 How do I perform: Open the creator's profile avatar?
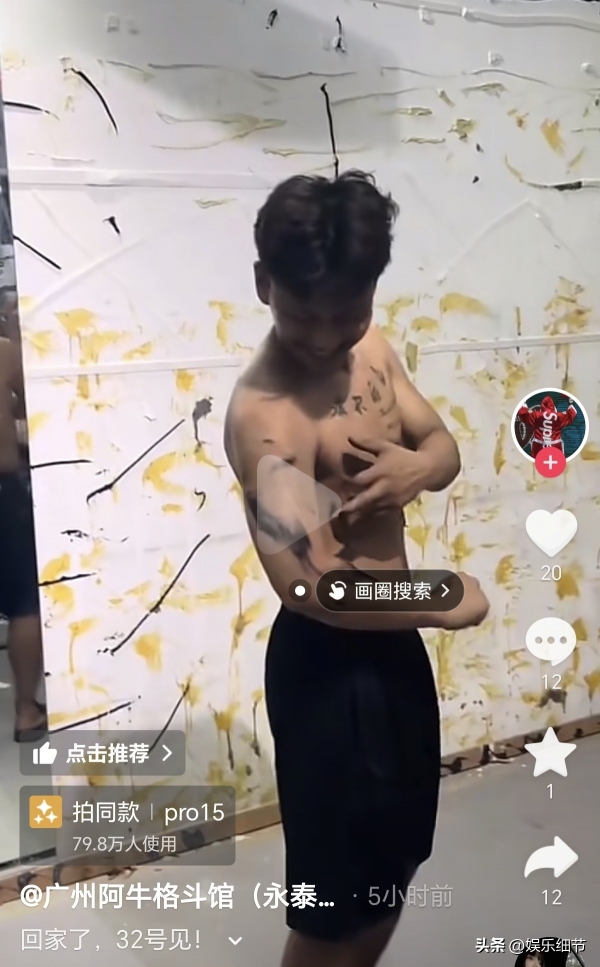(549, 426)
